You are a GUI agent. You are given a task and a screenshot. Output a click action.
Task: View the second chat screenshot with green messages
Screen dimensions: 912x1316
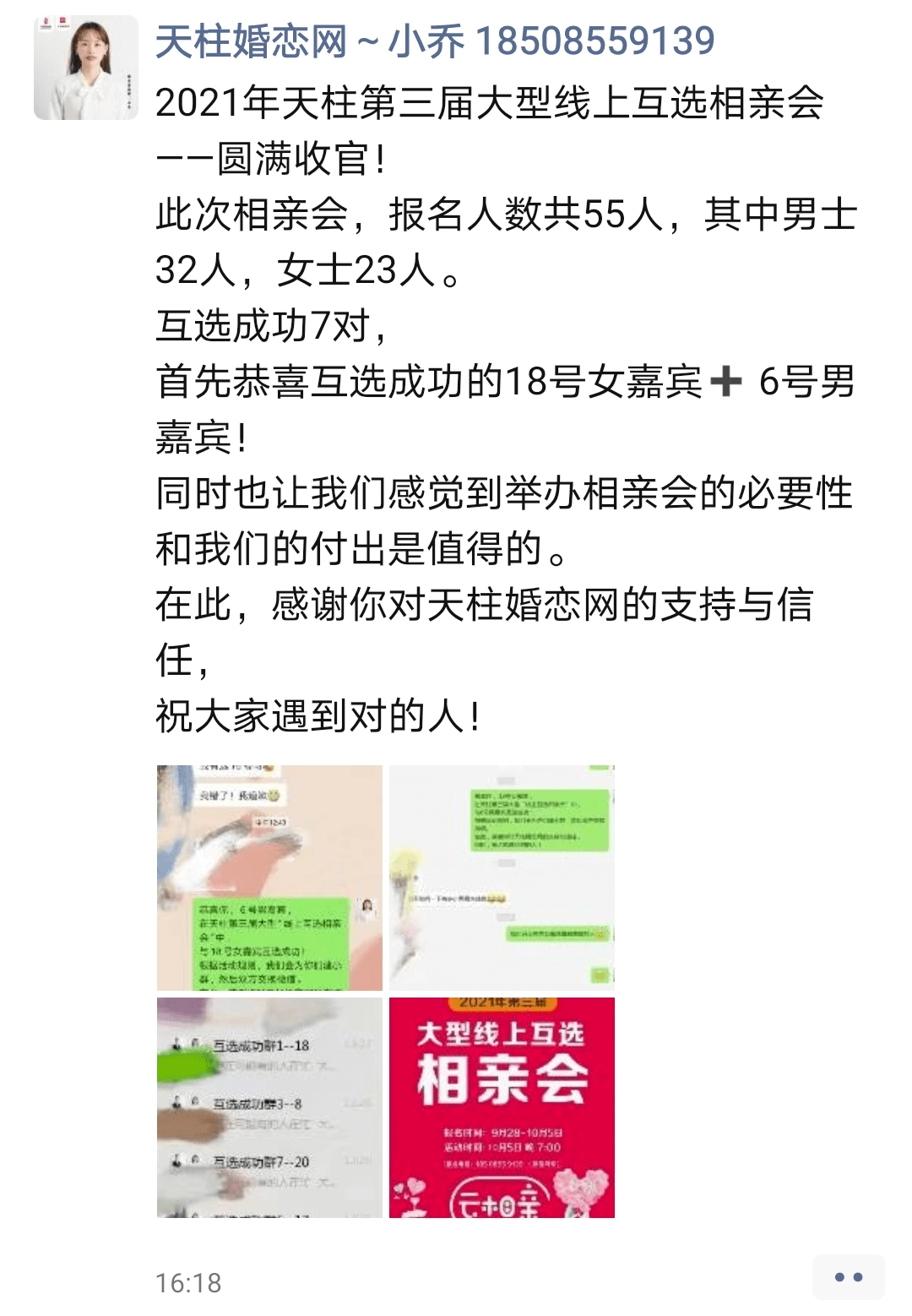502,877
